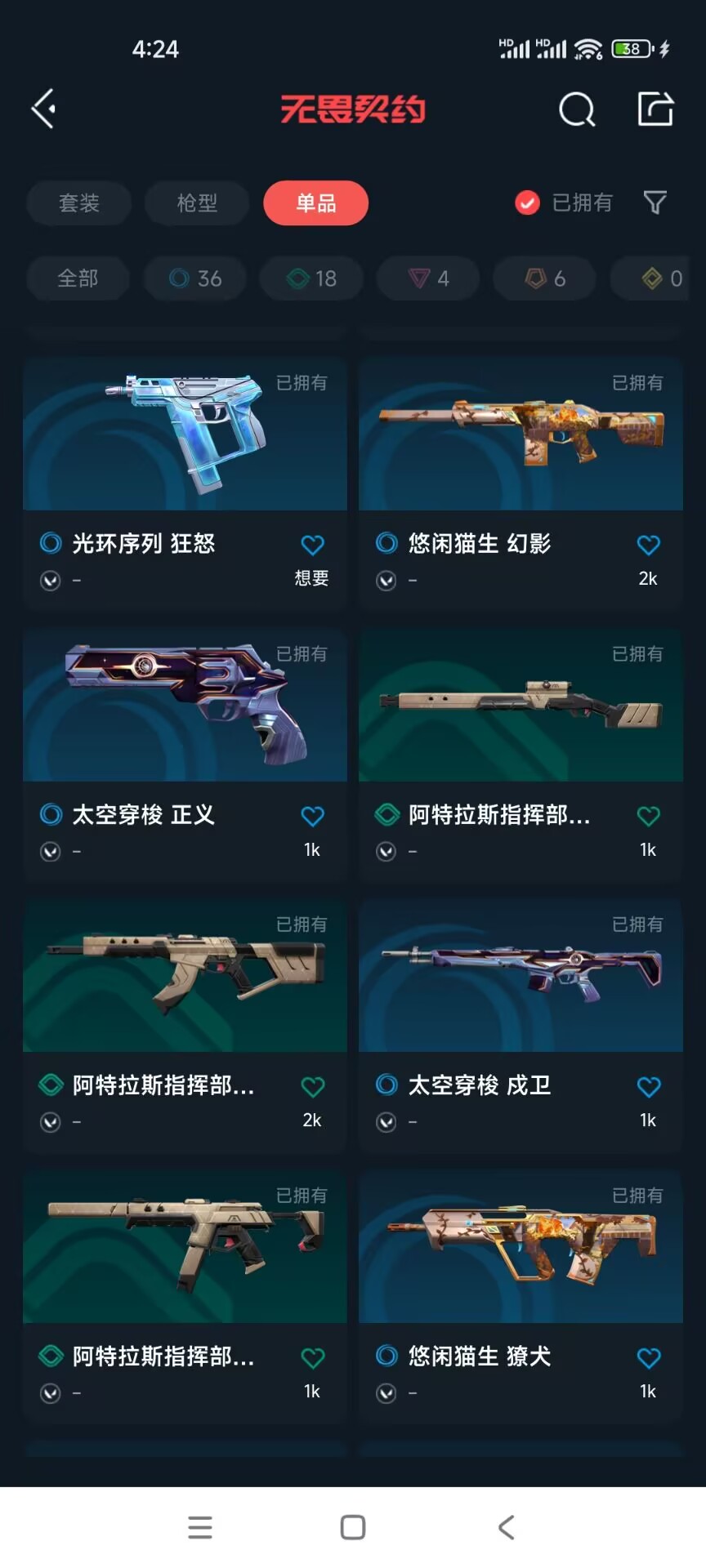Image resolution: width=706 pixels, height=1568 pixels.
Task: Go back using the top-left arrow
Action: point(44,109)
